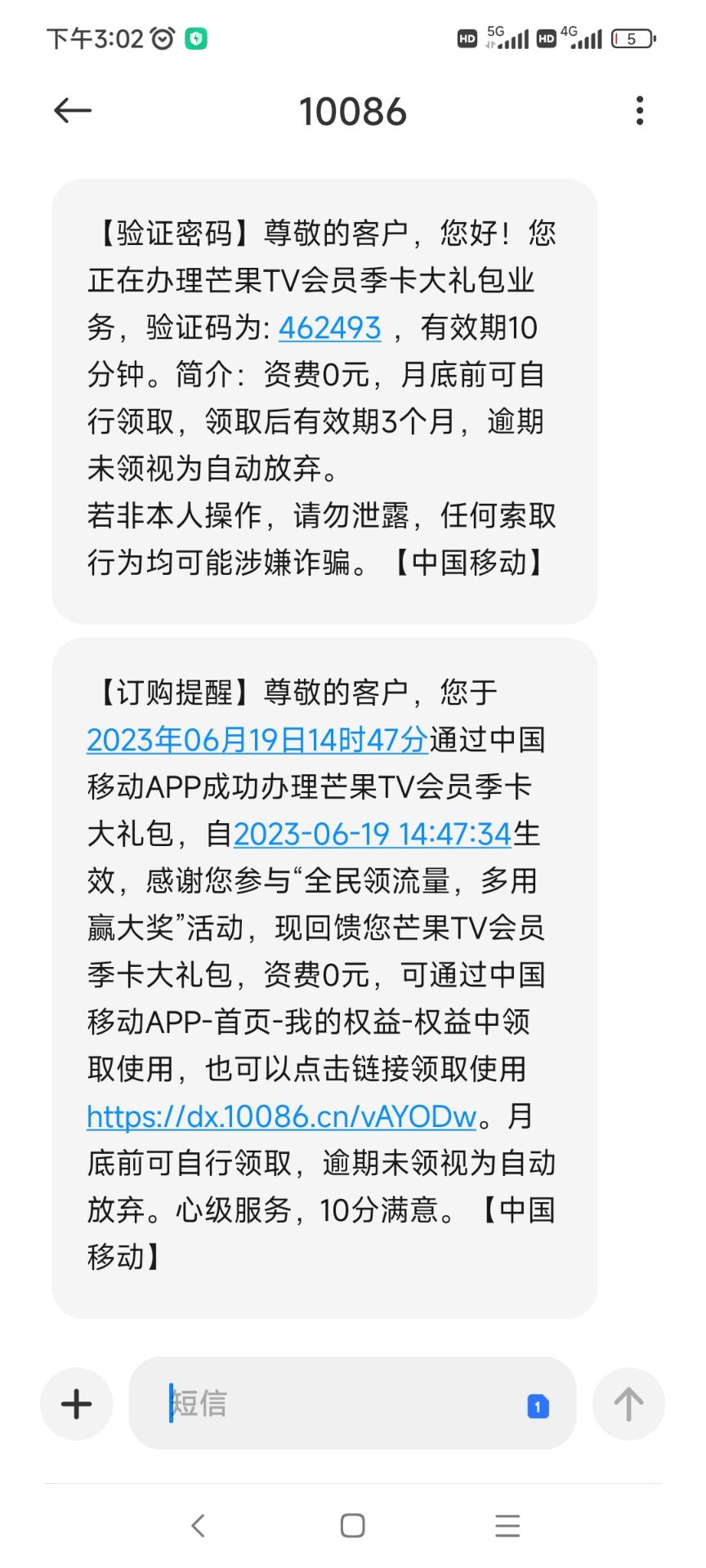Tap the plus attachment button
This screenshot has height=1568, width=706.
[x=77, y=1404]
